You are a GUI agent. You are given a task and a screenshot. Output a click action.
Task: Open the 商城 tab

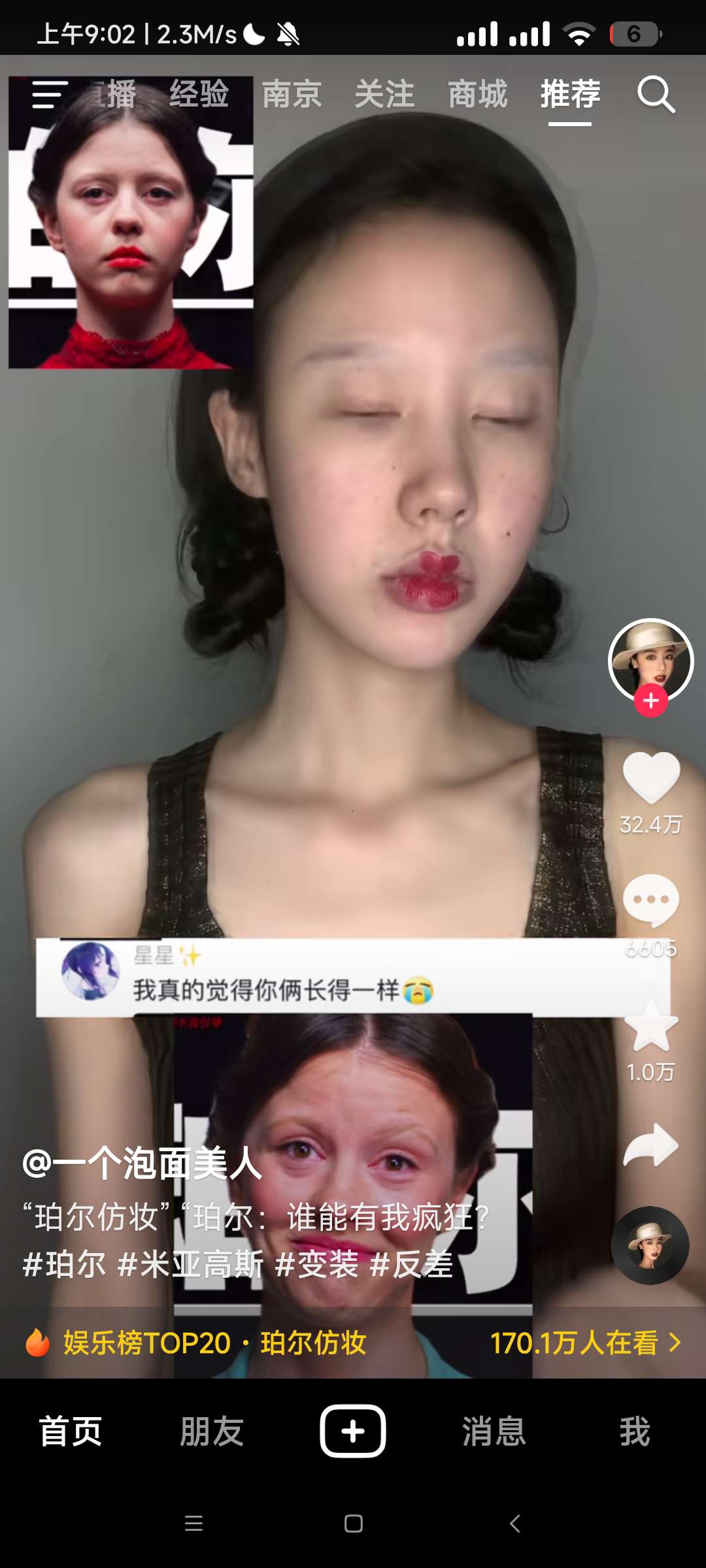[x=477, y=95]
